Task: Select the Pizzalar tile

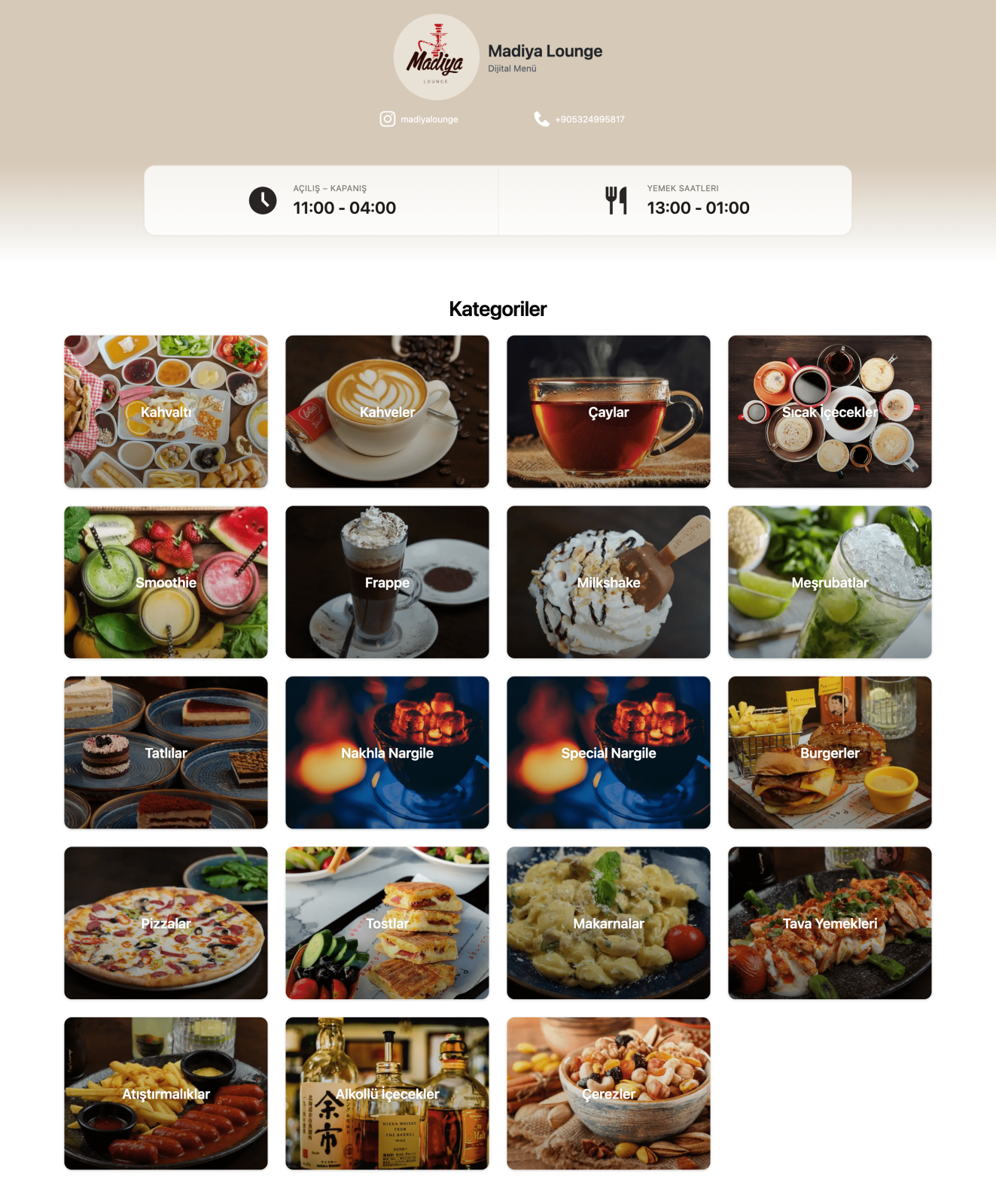Action: coord(166,923)
